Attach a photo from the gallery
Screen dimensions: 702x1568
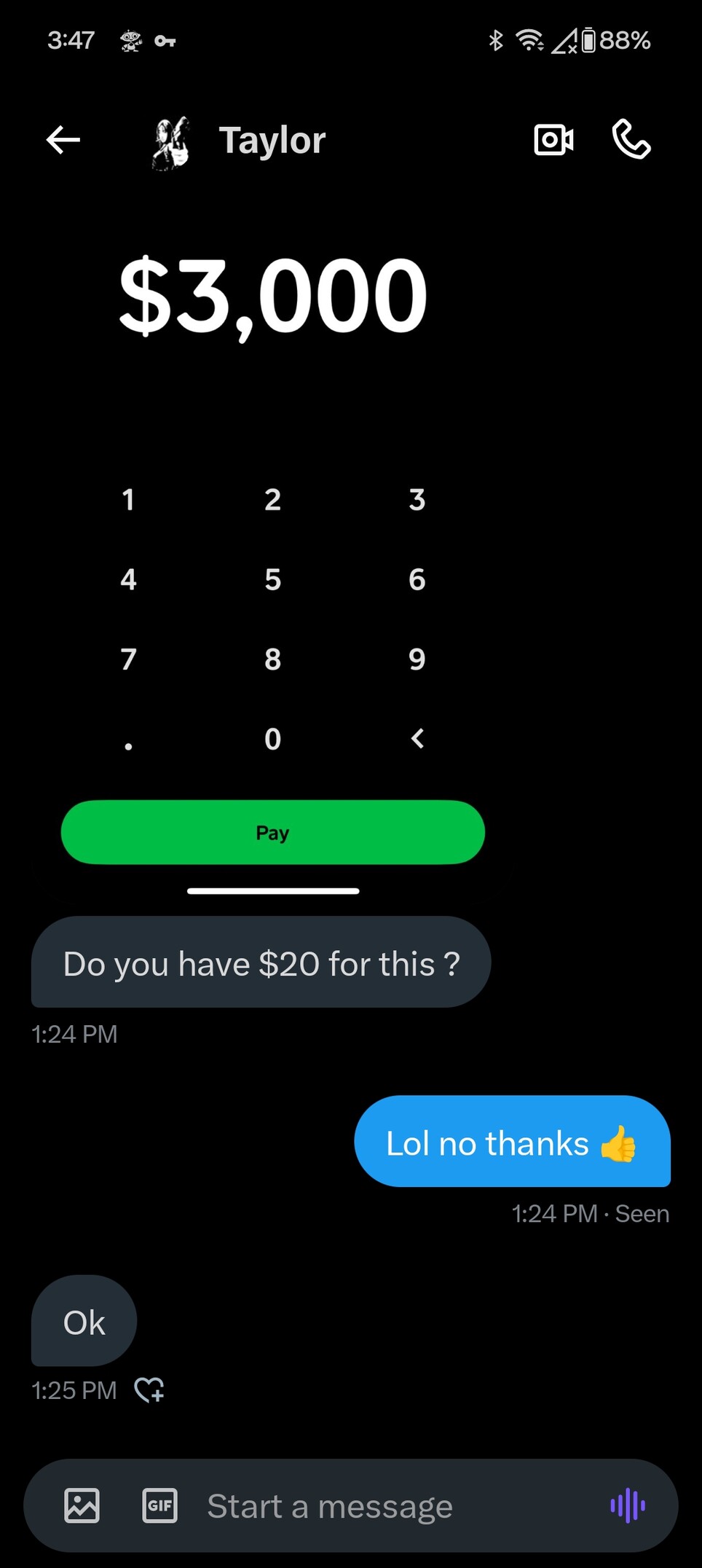point(82,1505)
